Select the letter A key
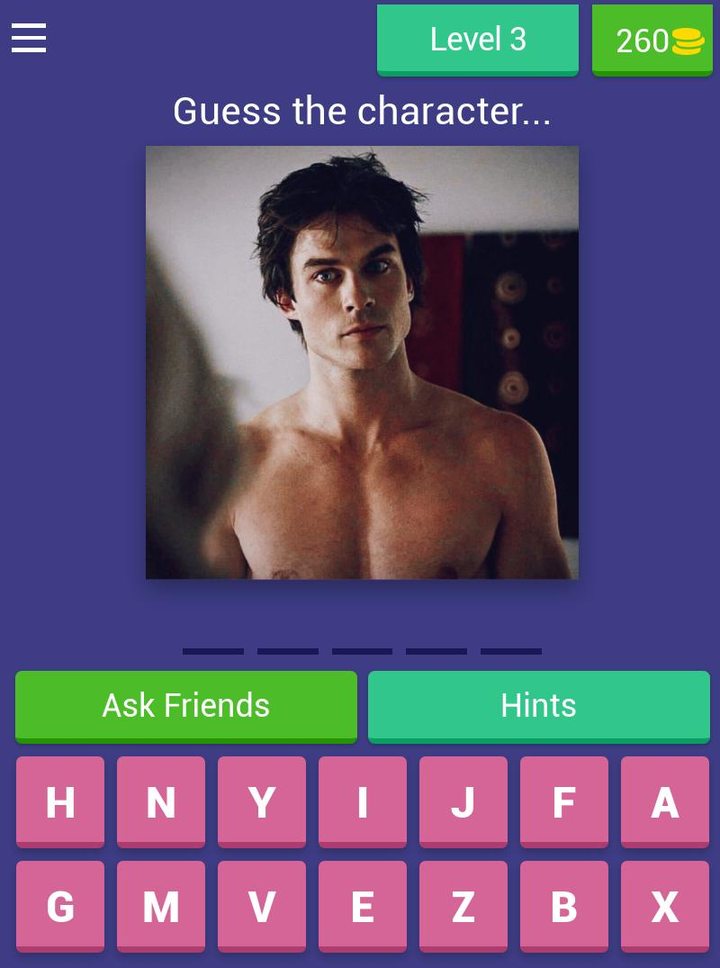The width and height of the screenshot is (720, 968). coord(663,802)
